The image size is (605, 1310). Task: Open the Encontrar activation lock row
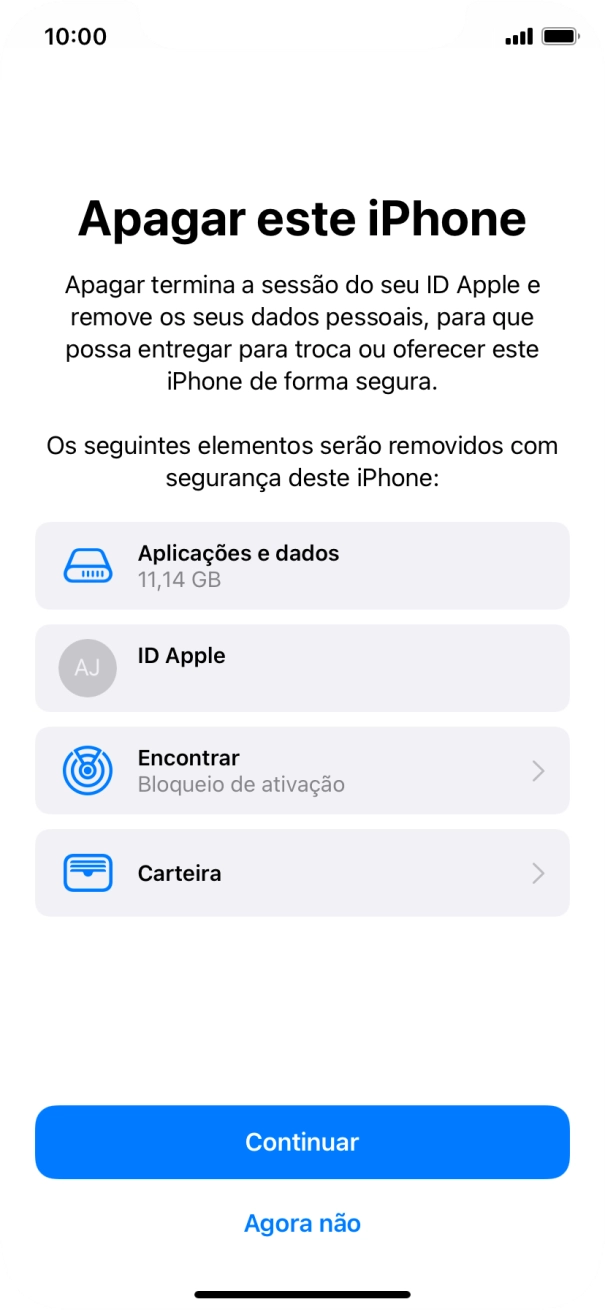[302, 770]
